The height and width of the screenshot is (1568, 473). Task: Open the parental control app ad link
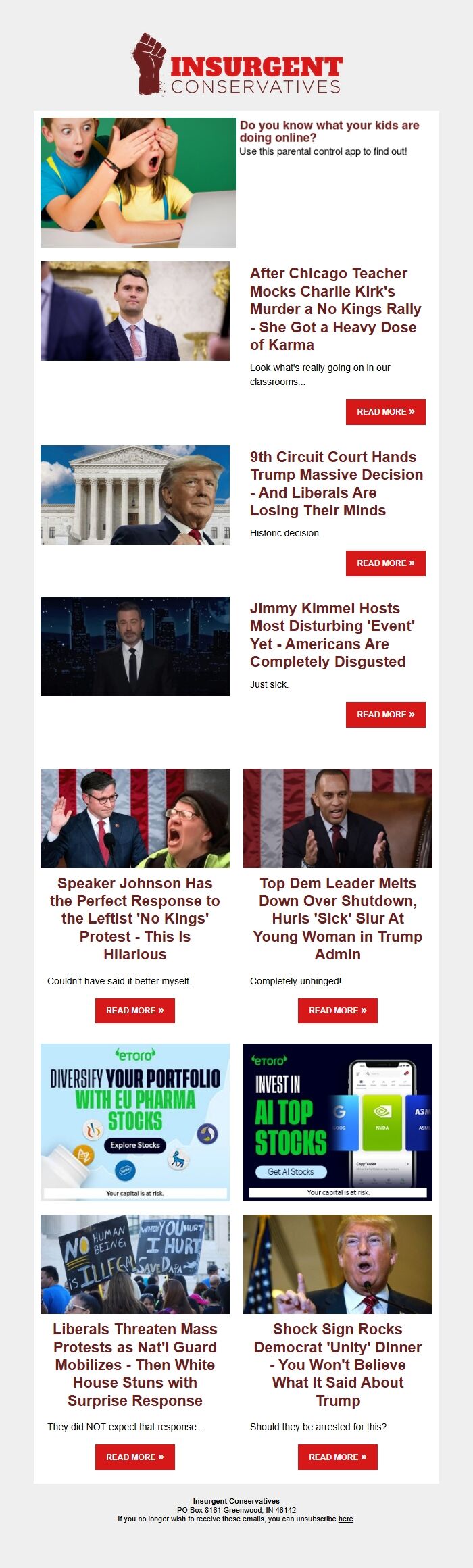pos(329,131)
